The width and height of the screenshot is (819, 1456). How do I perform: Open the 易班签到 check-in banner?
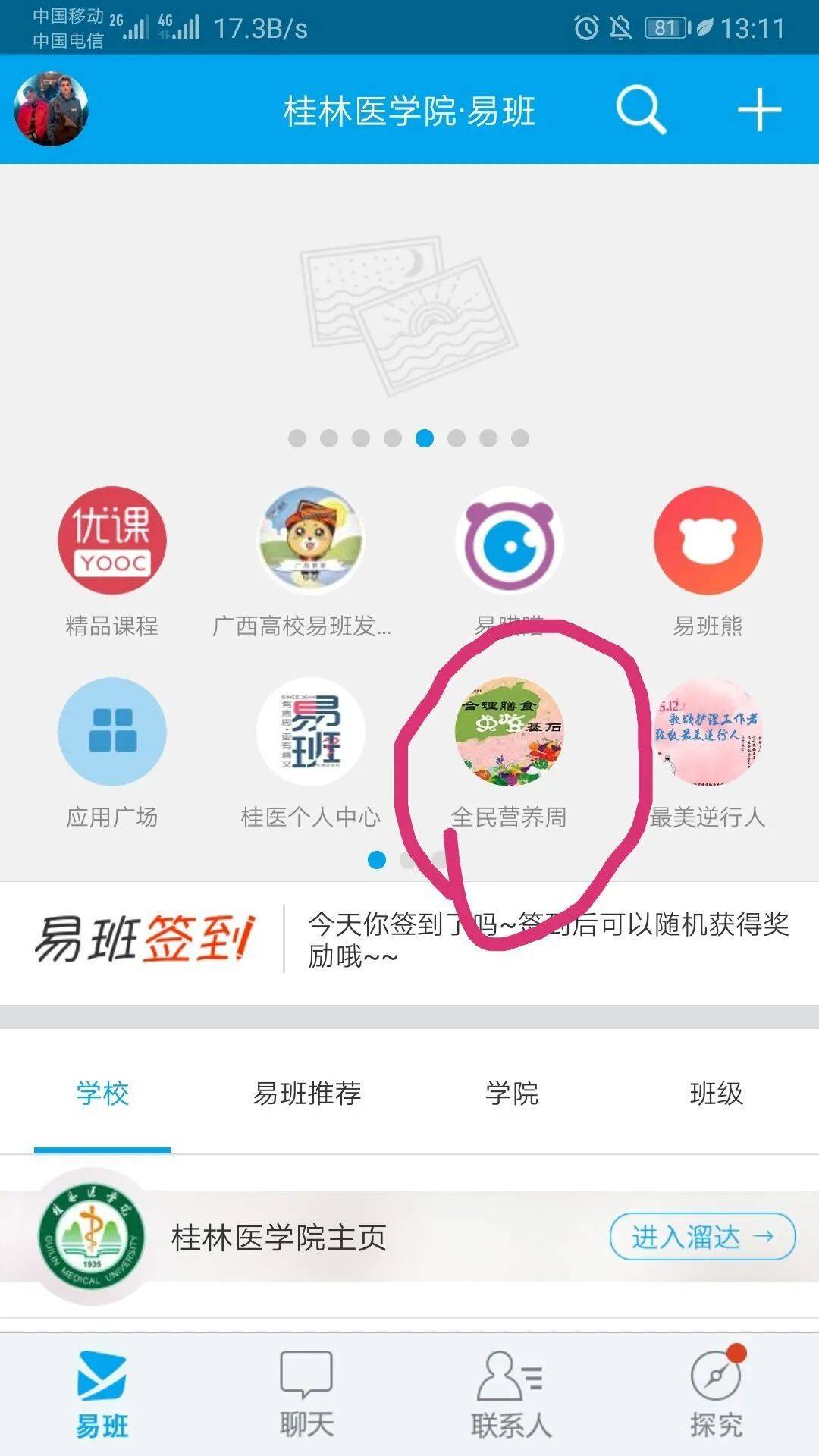[409, 940]
